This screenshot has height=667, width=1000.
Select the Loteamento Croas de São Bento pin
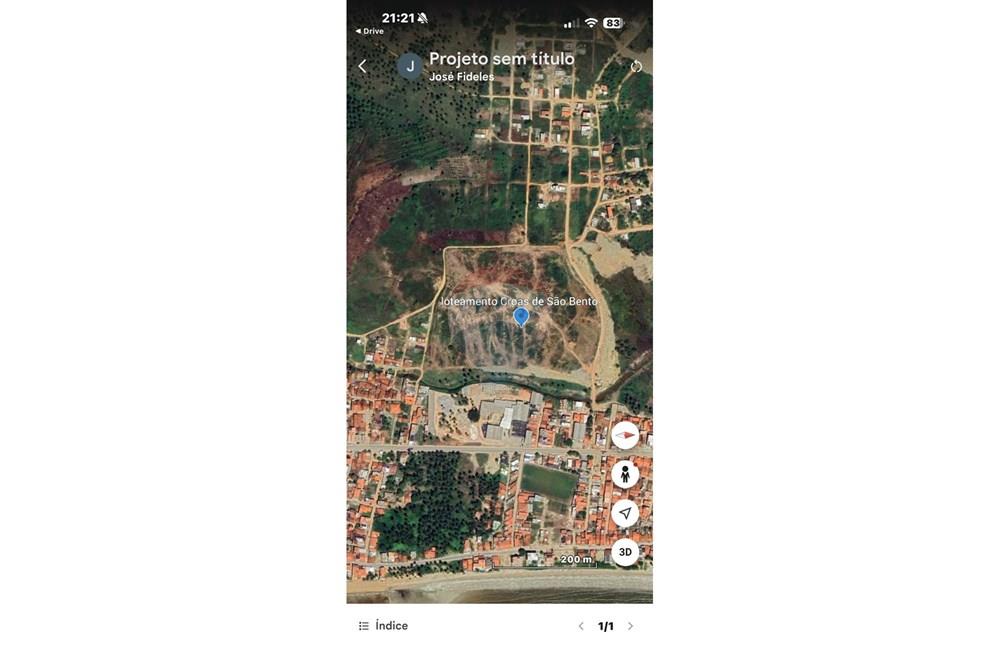(x=521, y=316)
